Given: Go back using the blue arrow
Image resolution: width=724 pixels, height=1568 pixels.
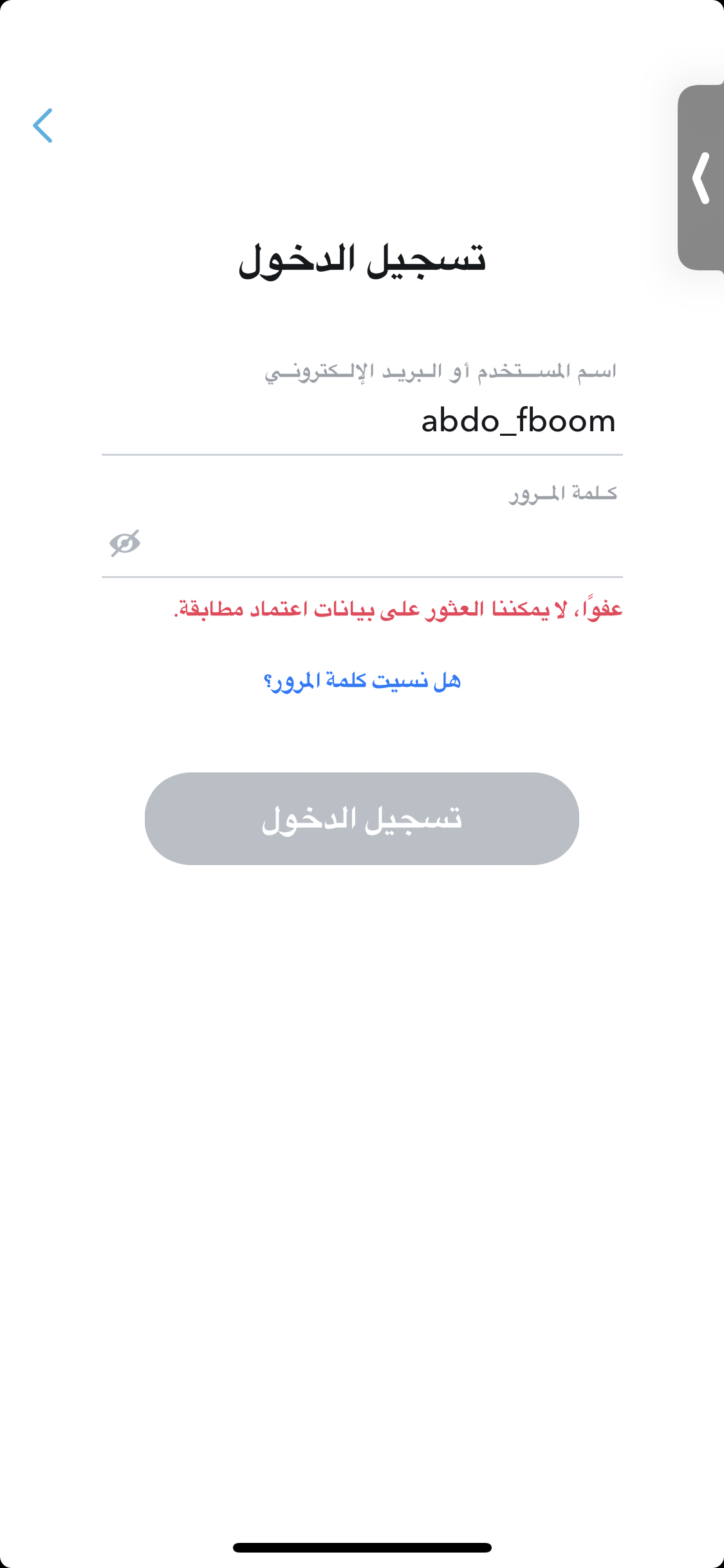Looking at the screenshot, I should 42,126.
